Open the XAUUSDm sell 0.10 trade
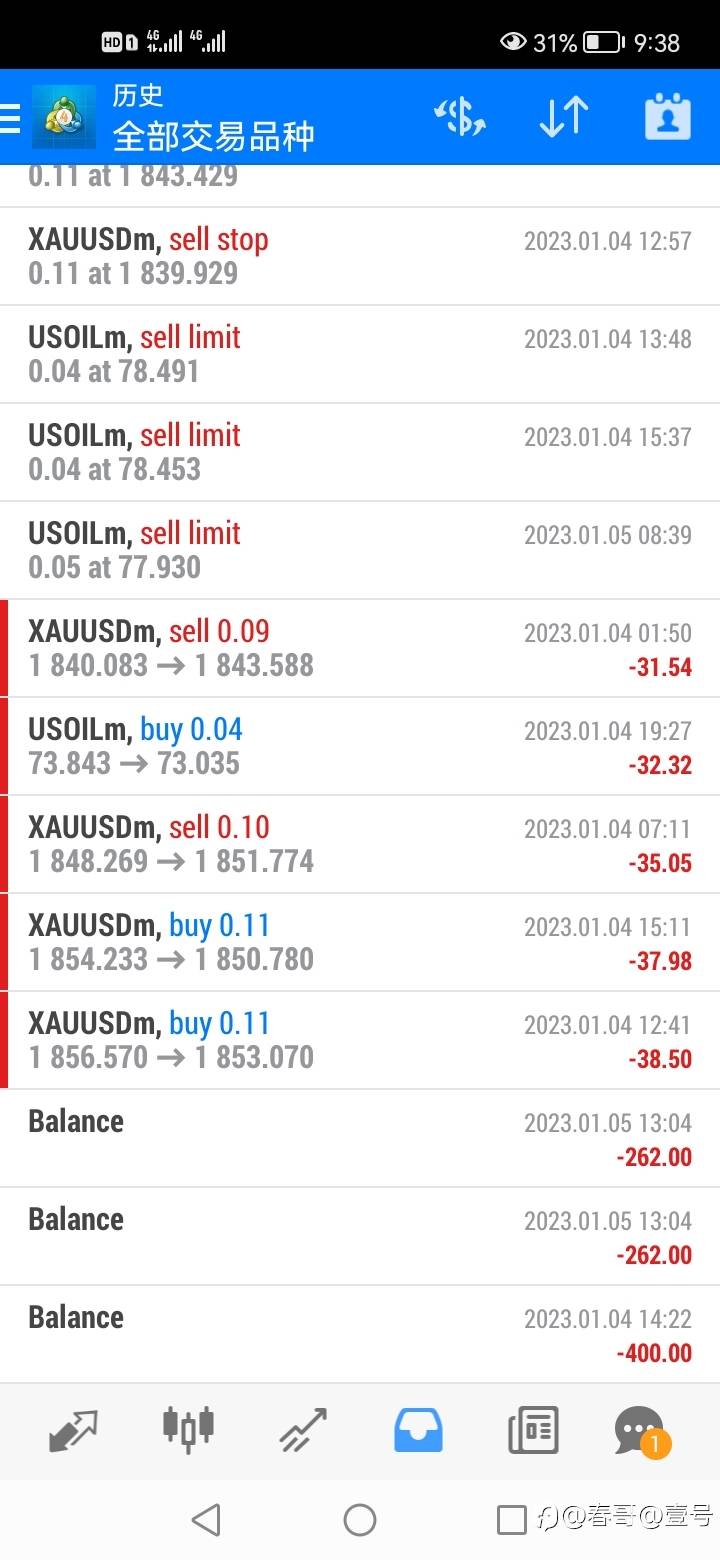Image resolution: width=720 pixels, height=1560 pixels. (360, 844)
